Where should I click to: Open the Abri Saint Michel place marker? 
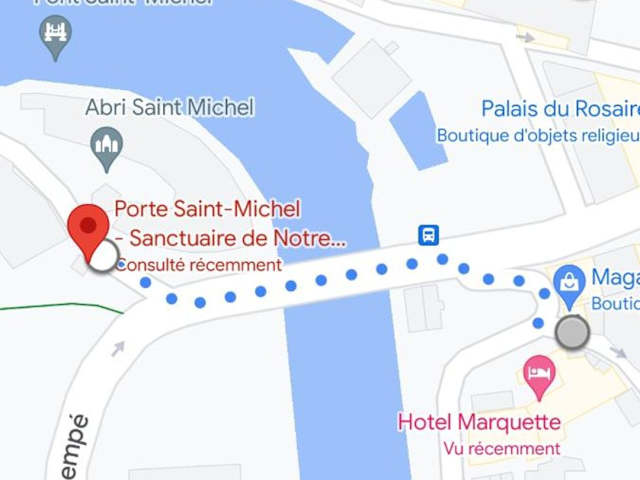106,149
